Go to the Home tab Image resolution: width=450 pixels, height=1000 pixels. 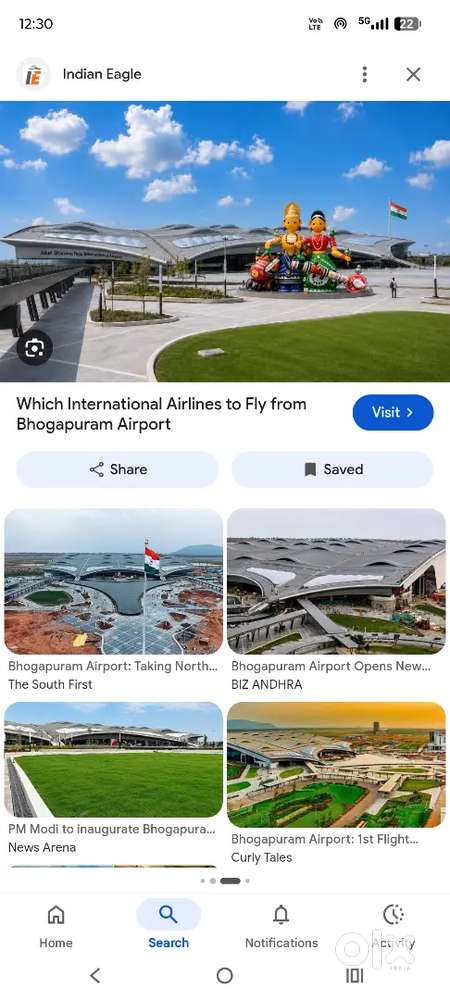coord(56,926)
